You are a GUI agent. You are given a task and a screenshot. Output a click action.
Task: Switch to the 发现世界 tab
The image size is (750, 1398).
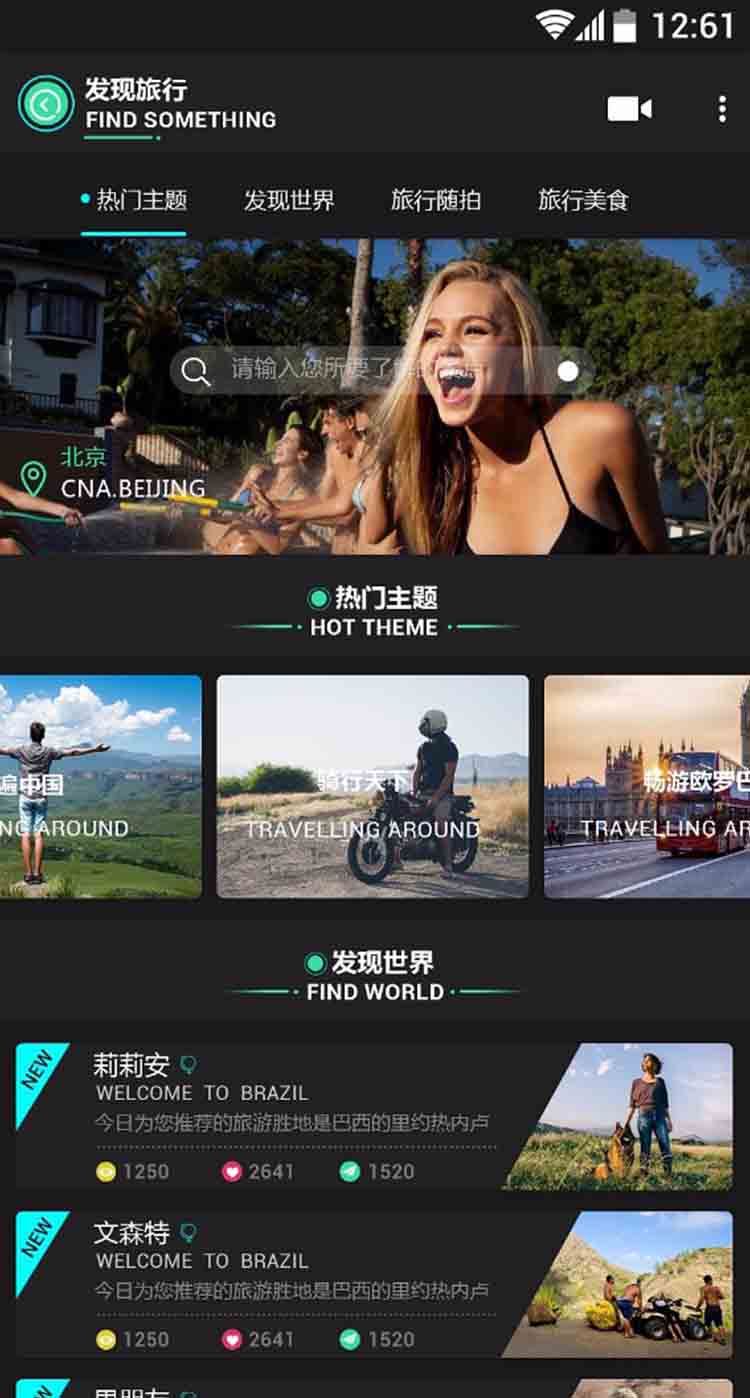click(x=289, y=201)
